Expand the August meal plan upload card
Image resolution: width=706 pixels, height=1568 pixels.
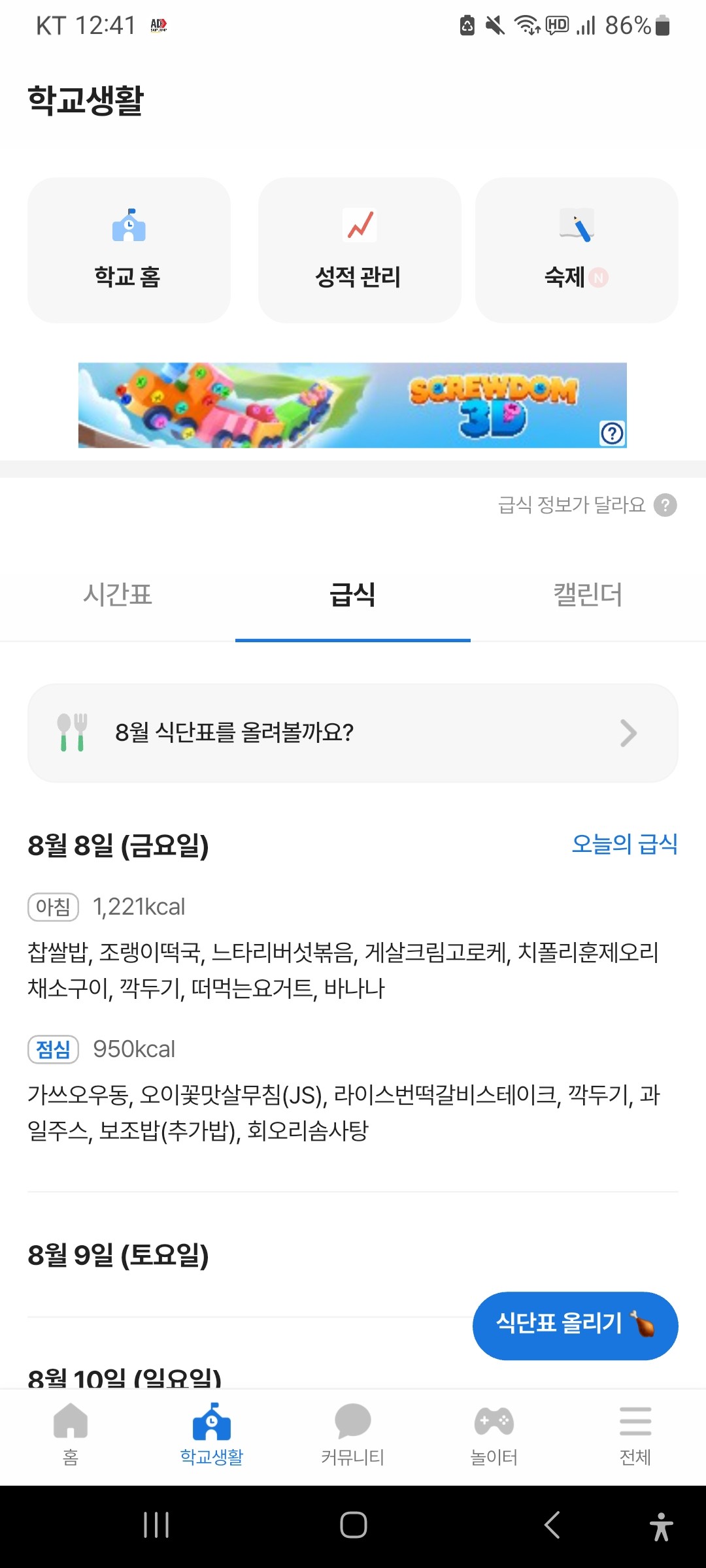click(x=352, y=733)
